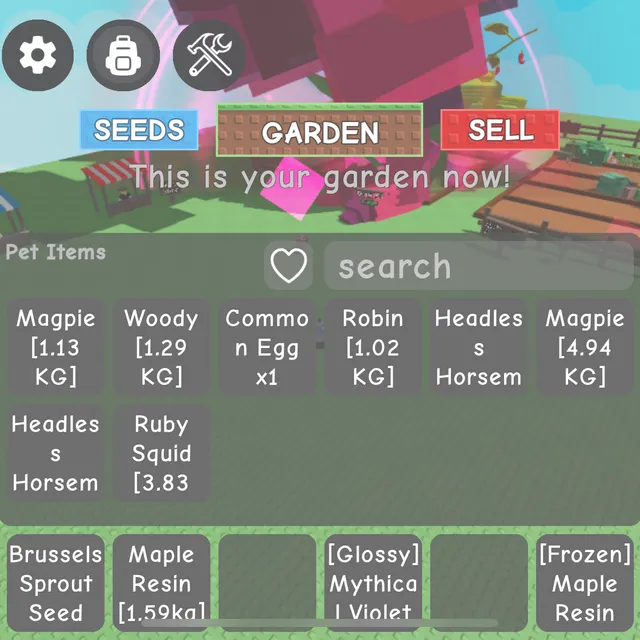
Task: Equip the [Glossy] Mythical Violet
Action: click(373, 582)
